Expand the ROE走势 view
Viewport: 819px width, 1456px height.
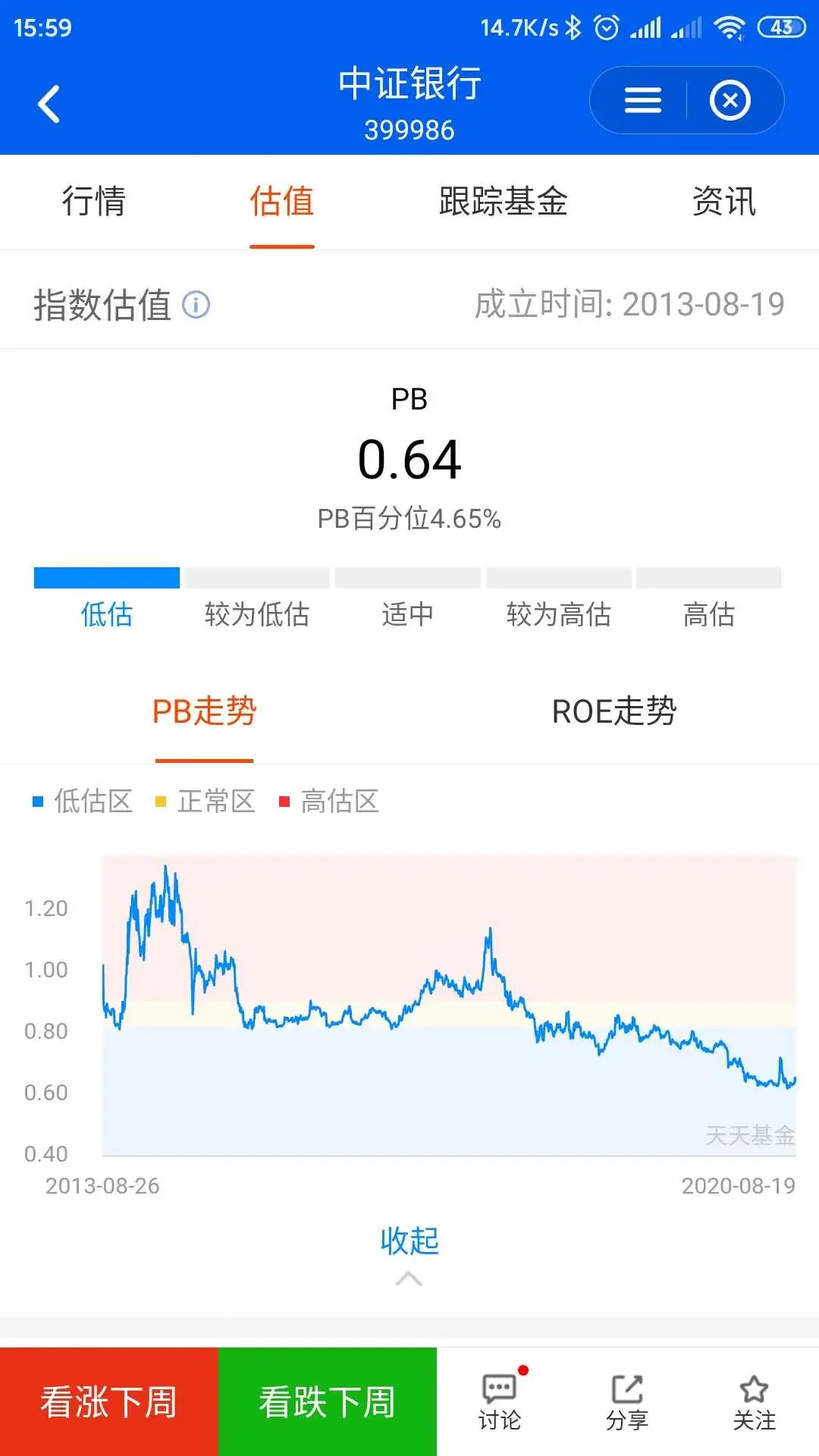pyautogui.click(x=615, y=711)
